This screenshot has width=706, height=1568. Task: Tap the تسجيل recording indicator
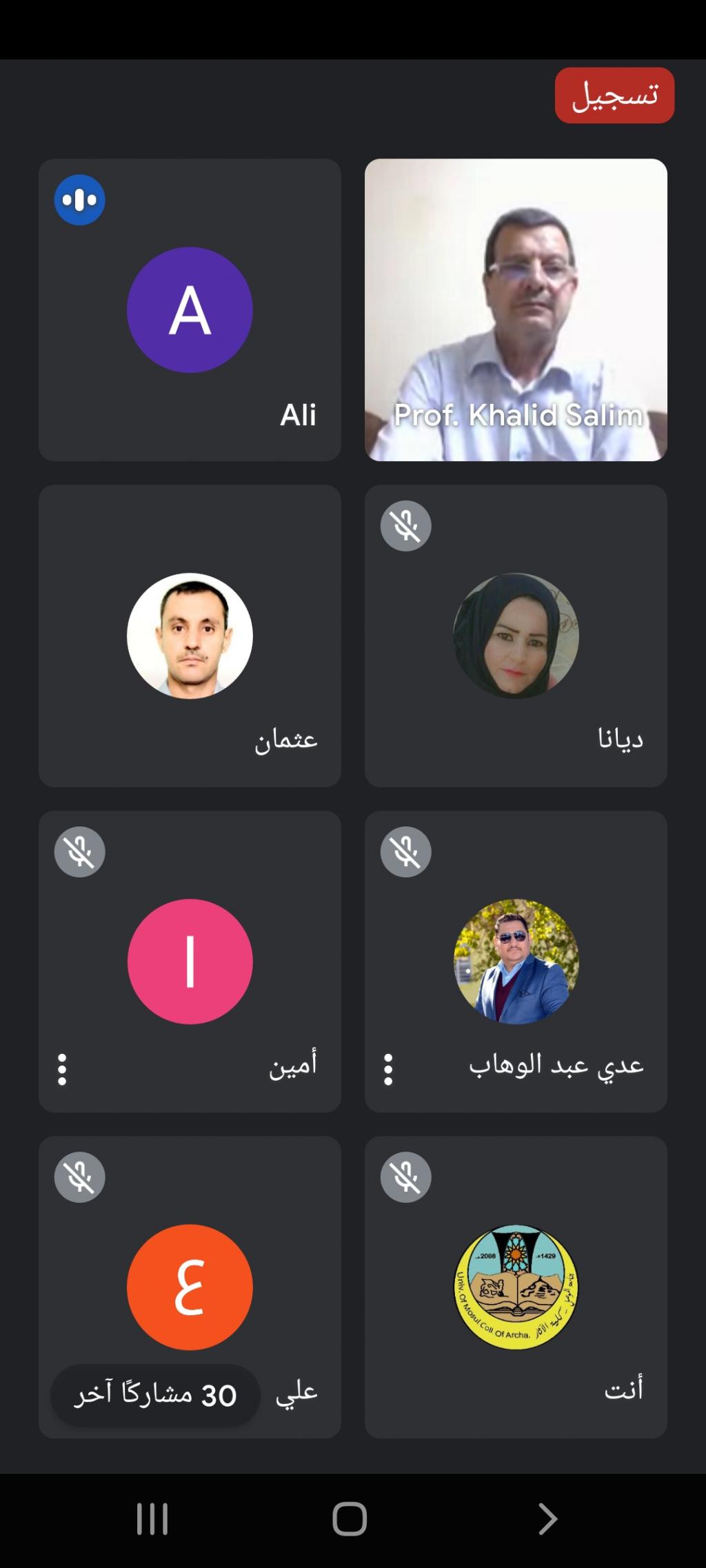click(614, 95)
